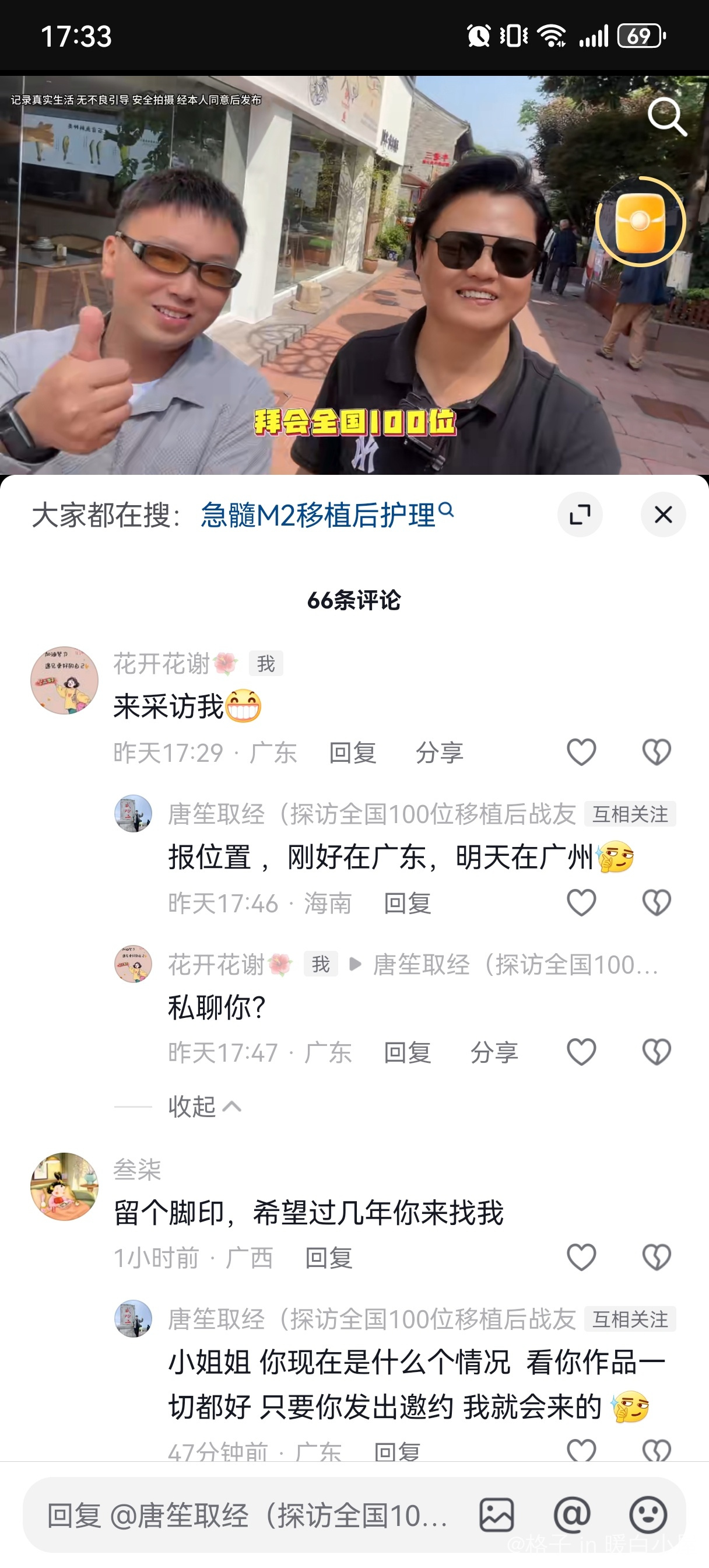Like the comment 来采访我

point(581,752)
